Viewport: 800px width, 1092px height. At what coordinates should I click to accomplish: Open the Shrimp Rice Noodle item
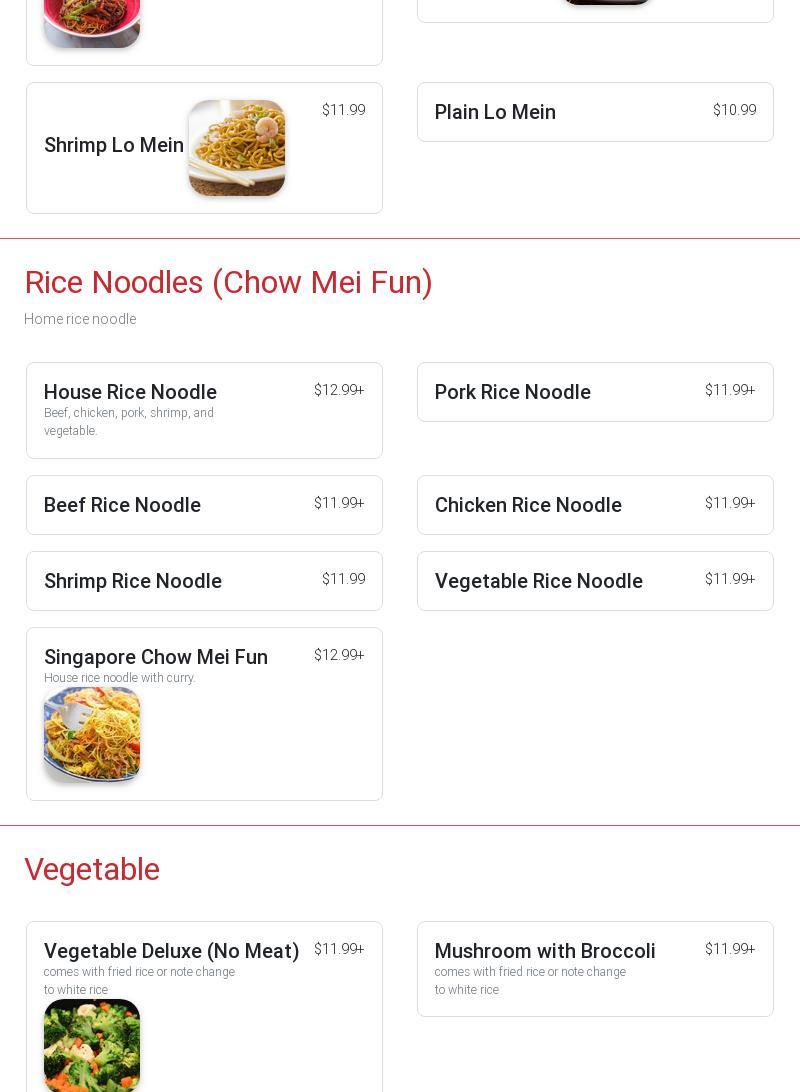(x=204, y=581)
